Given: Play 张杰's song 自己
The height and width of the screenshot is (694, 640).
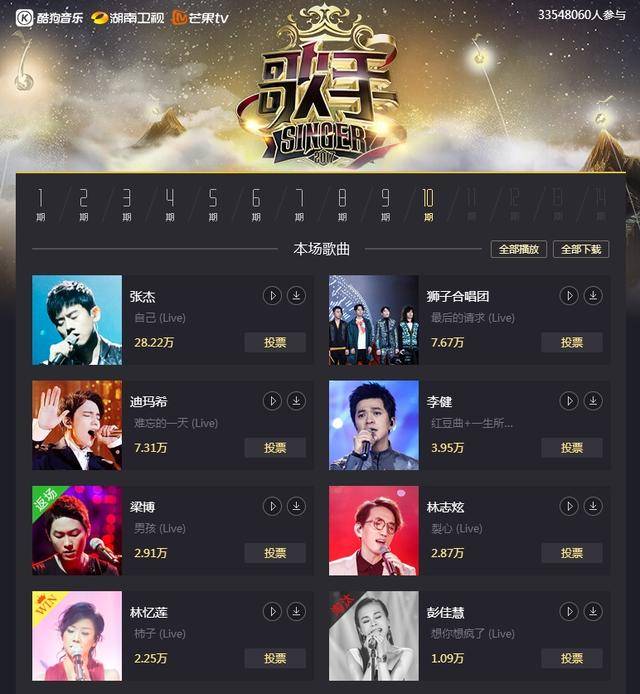Looking at the screenshot, I should (272, 295).
